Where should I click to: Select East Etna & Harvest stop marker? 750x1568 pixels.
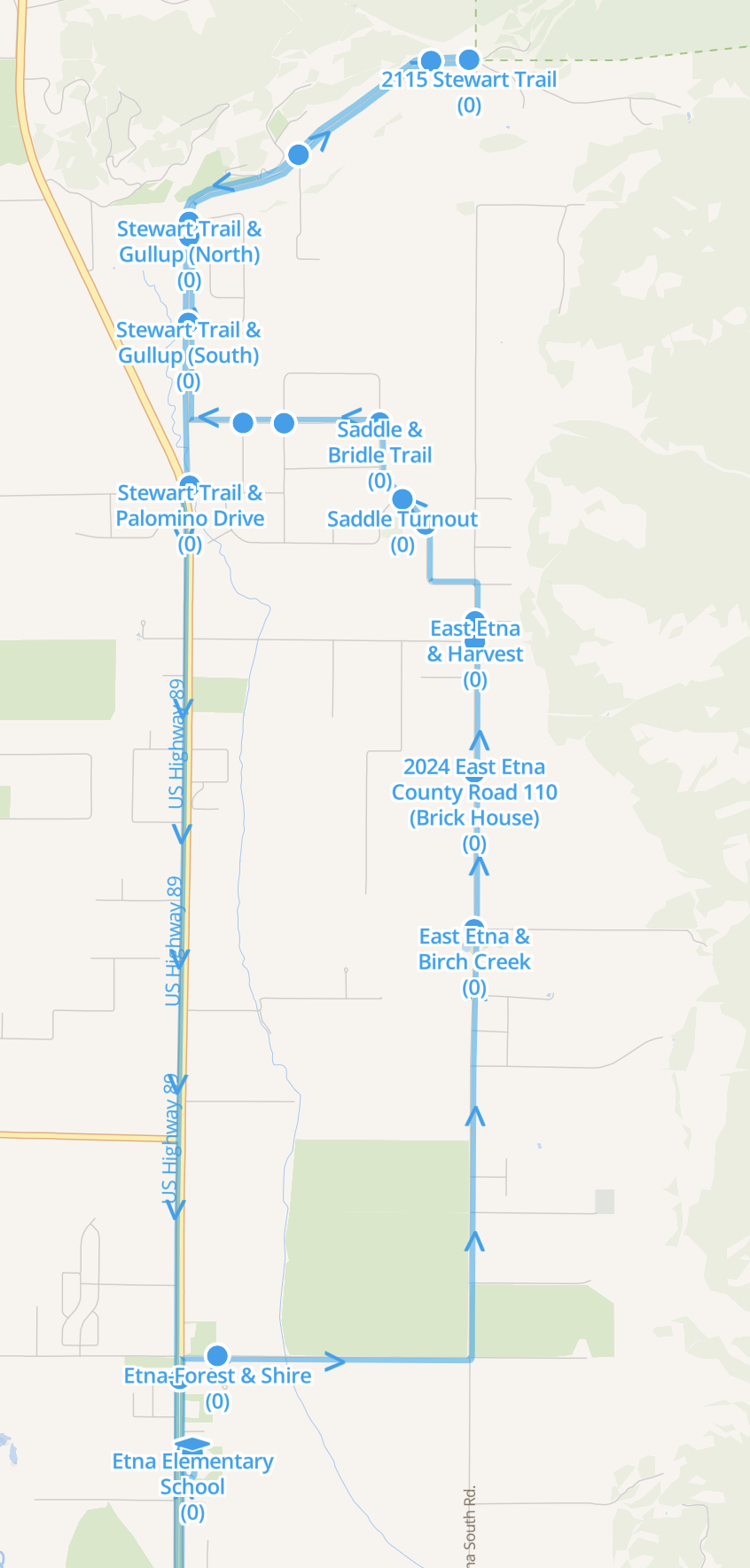tap(475, 622)
